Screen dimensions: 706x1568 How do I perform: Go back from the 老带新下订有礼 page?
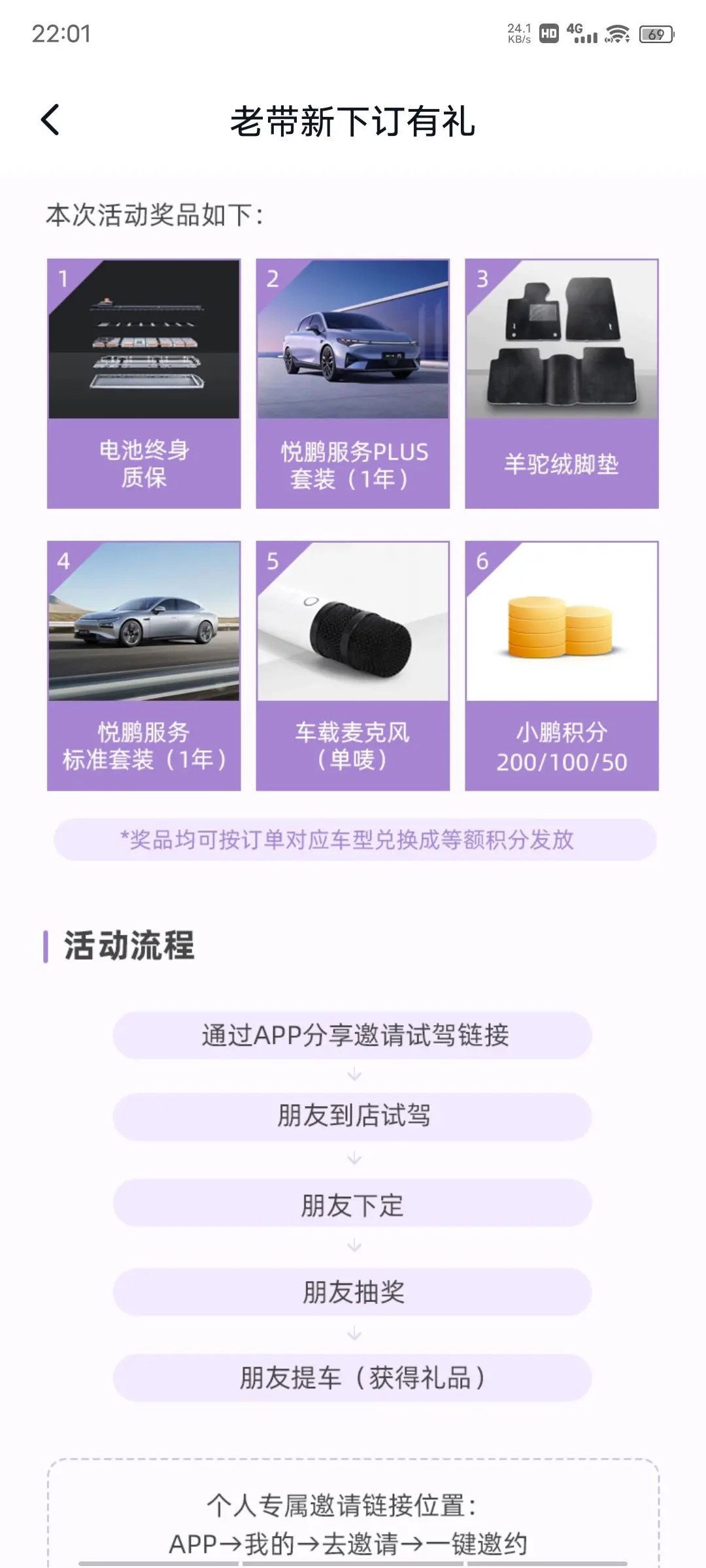(x=50, y=120)
